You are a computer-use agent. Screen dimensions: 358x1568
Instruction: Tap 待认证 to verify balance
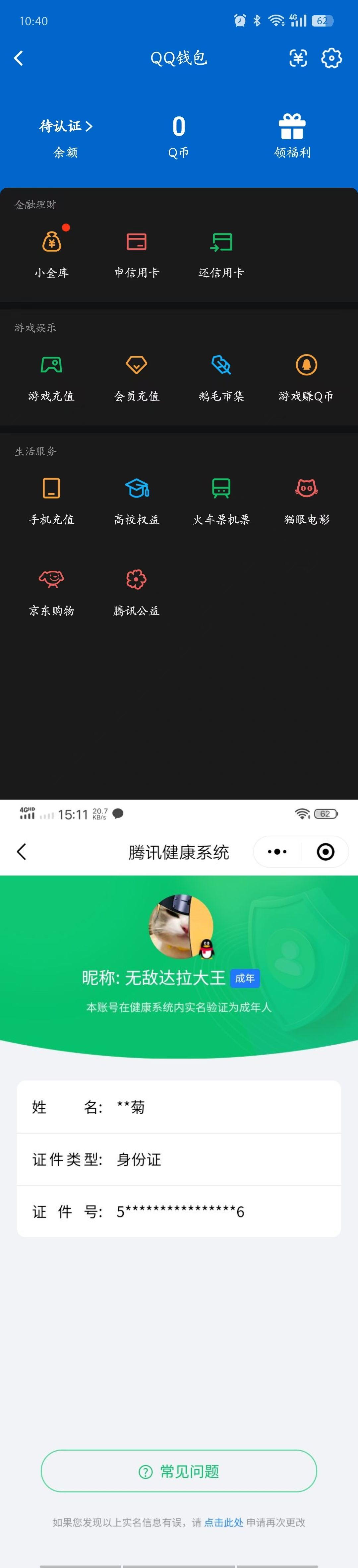click(66, 127)
